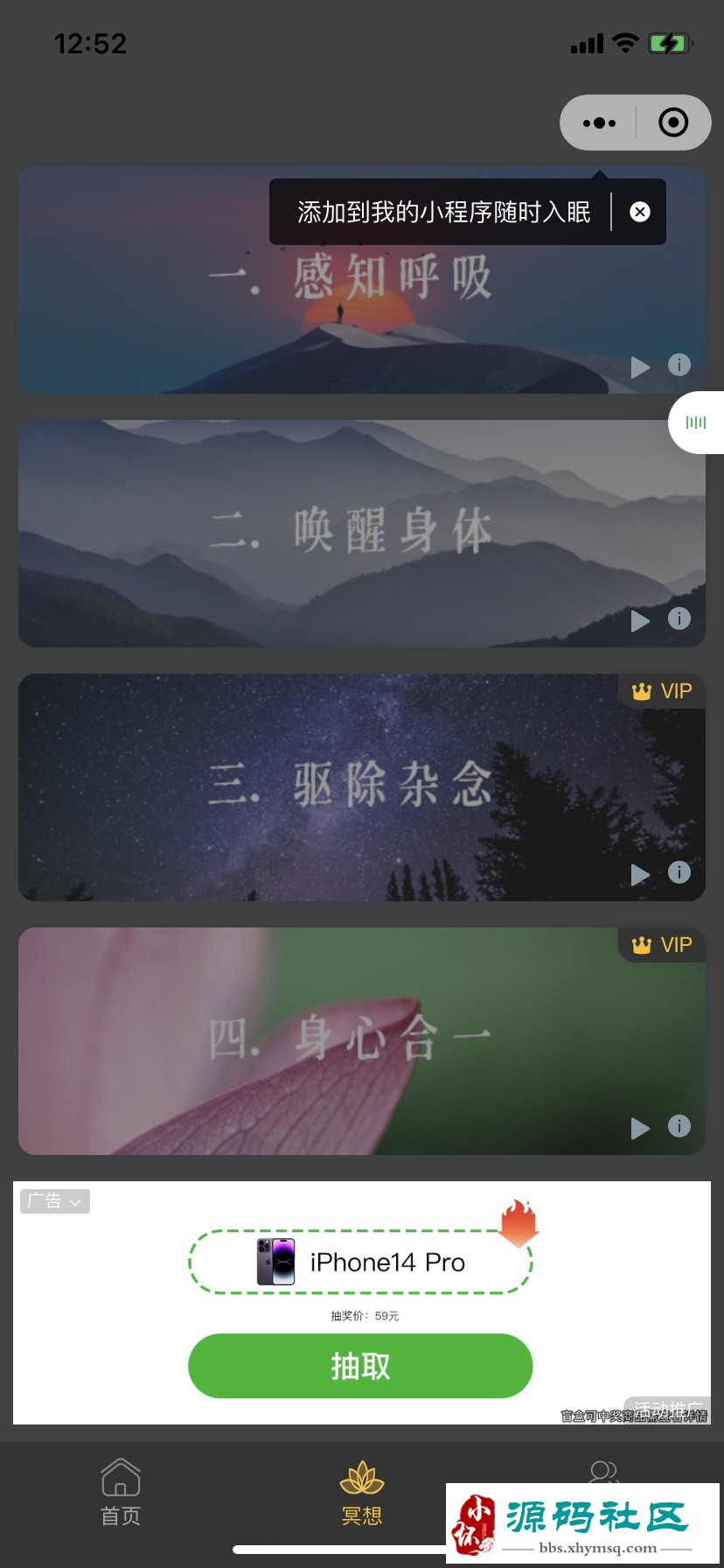Play the 唤醒身体 meditation
Image resolution: width=724 pixels, height=1568 pixels.
640,620
